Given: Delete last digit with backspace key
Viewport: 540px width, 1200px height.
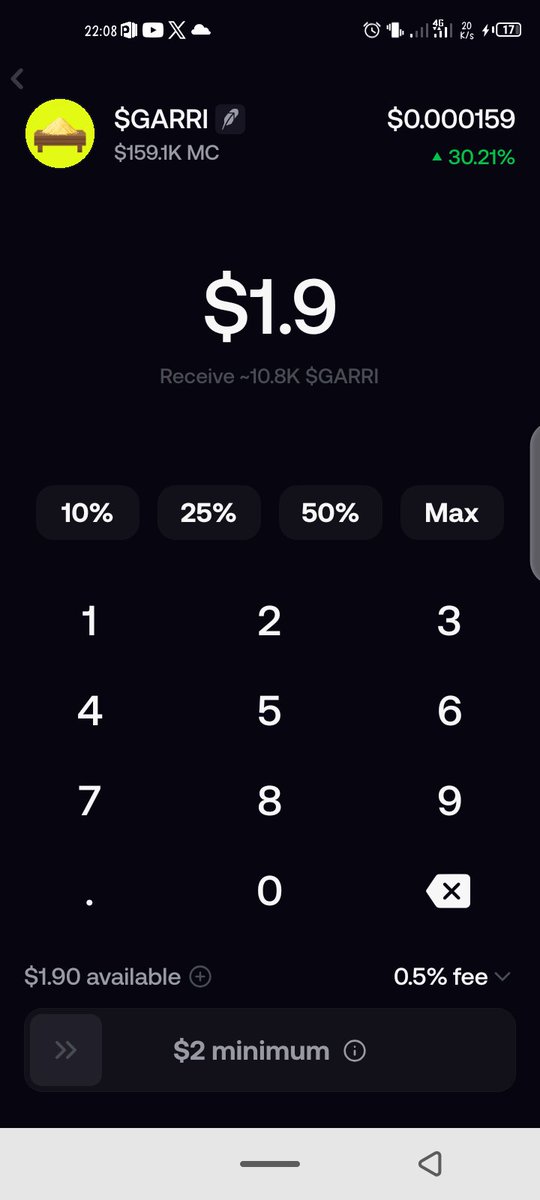Looking at the screenshot, I should click(x=448, y=890).
